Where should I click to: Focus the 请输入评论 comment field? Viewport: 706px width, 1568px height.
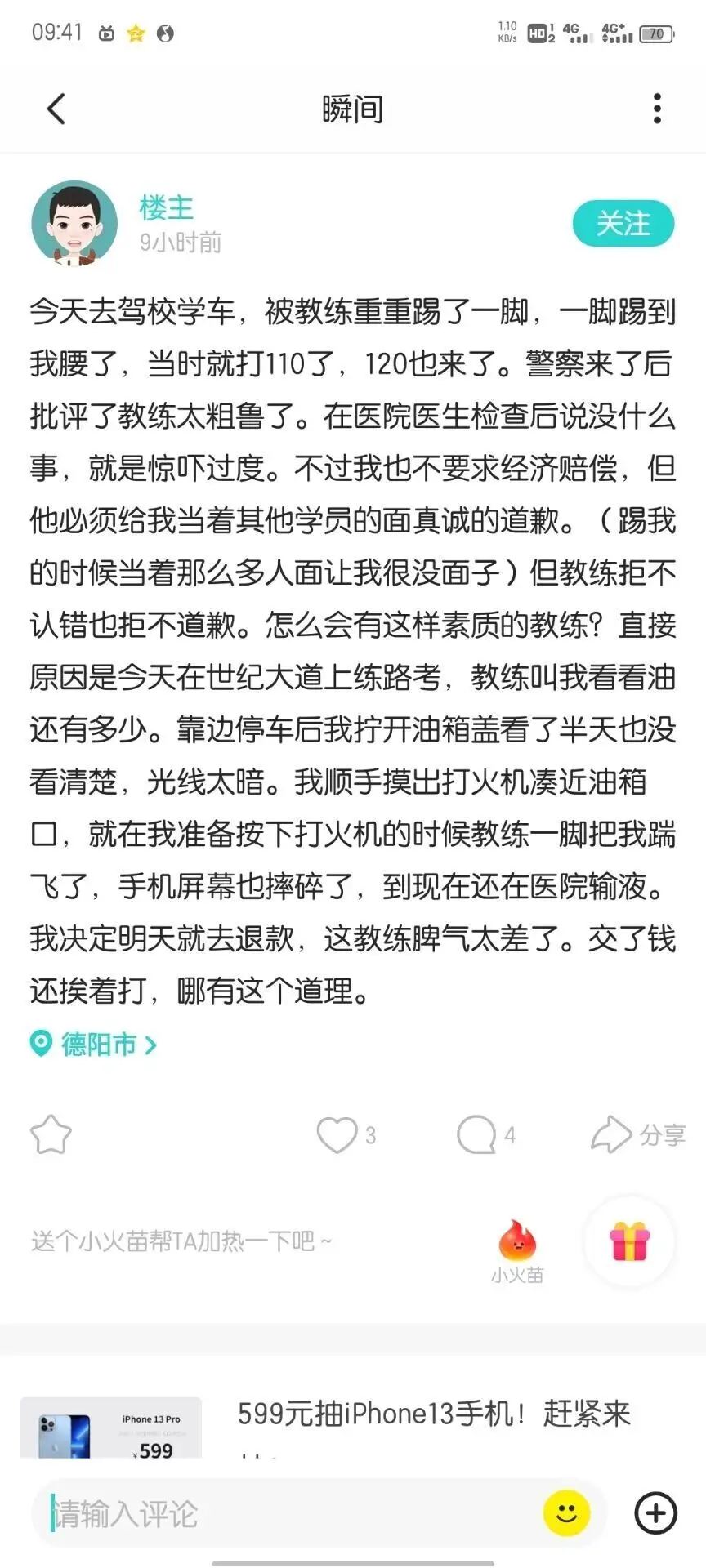[286, 1513]
